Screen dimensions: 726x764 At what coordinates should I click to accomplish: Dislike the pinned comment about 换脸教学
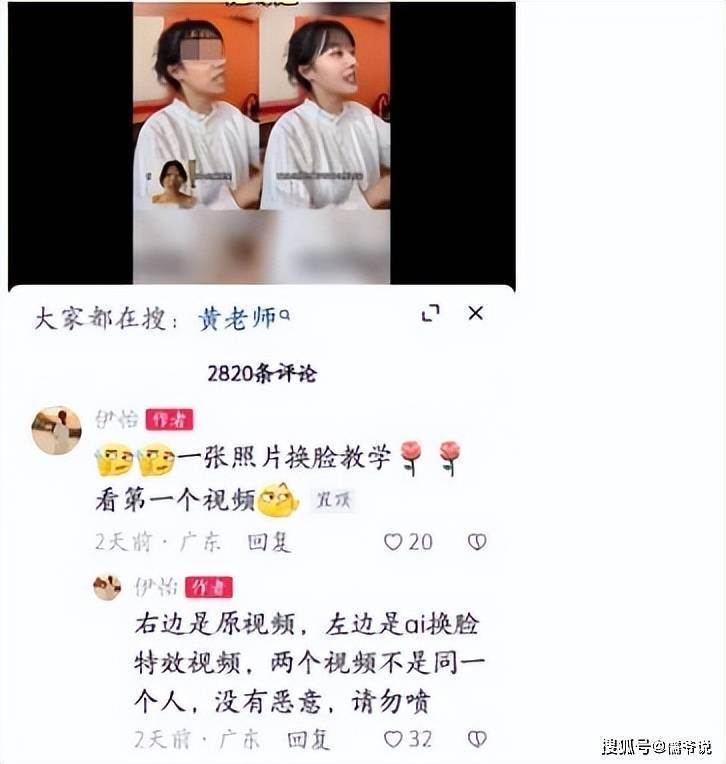click(x=477, y=541)
